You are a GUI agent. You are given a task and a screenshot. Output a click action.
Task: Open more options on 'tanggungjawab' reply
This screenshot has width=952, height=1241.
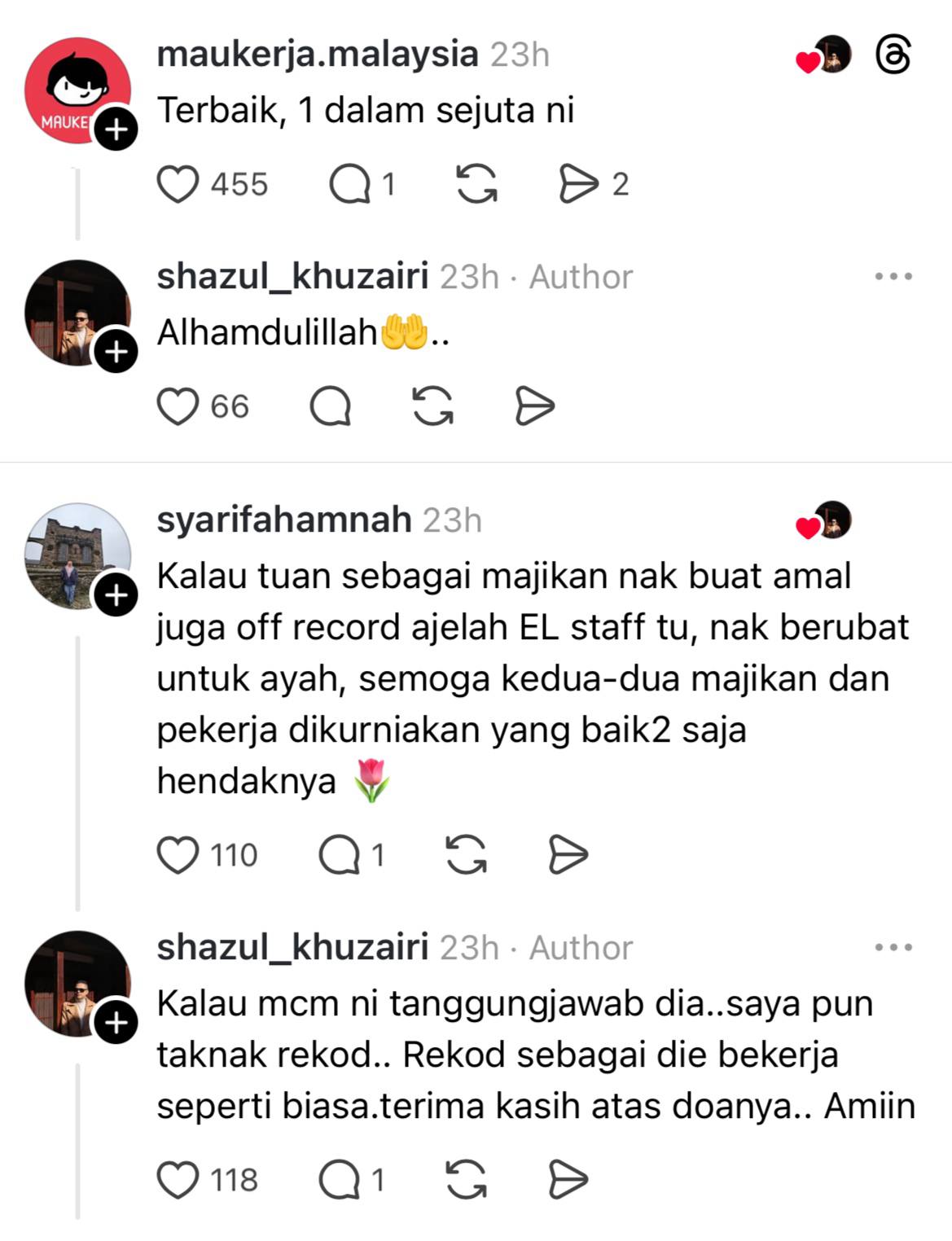[x=893, y=948]
